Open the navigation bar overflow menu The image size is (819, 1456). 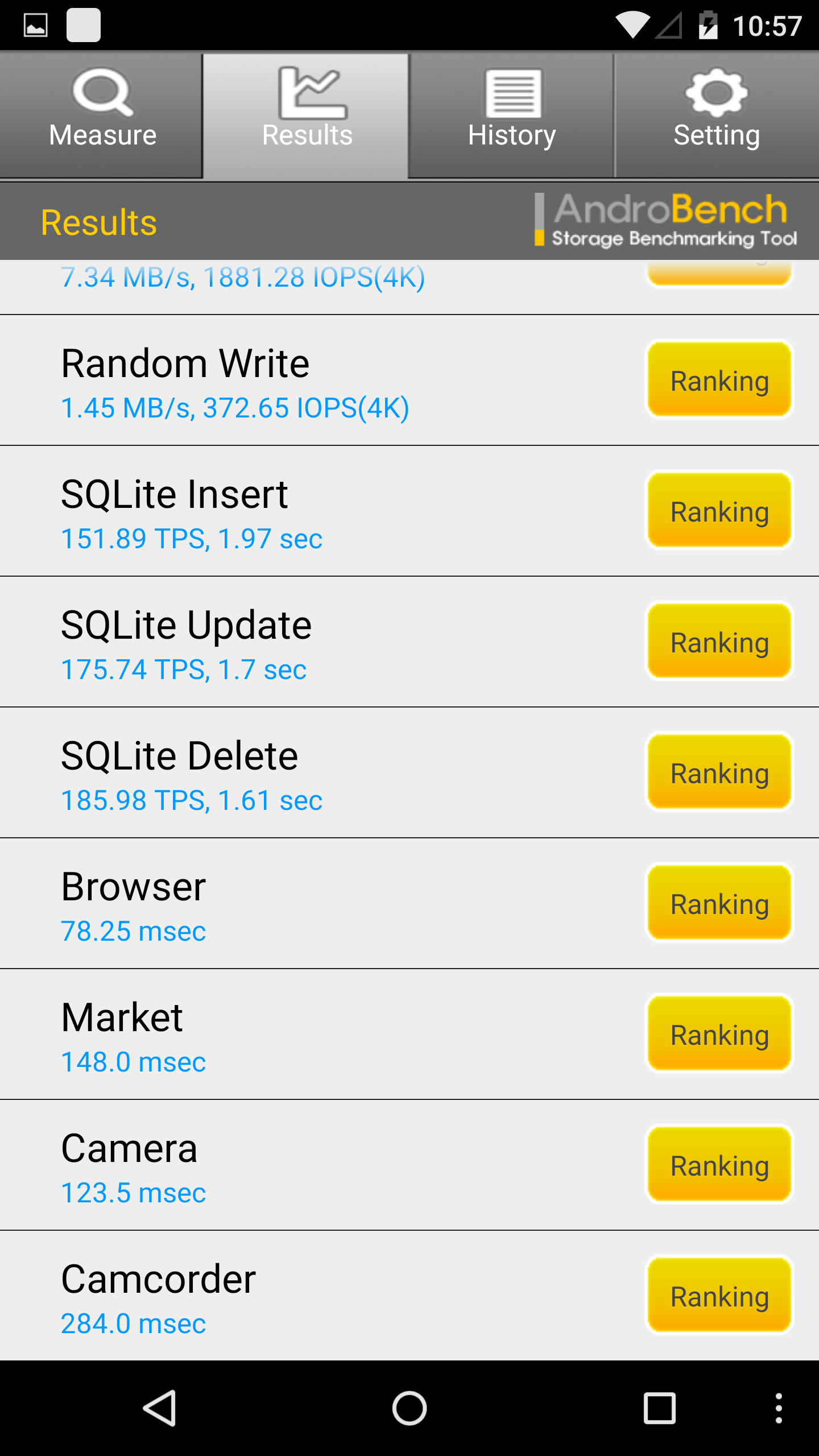point(779,1408)
